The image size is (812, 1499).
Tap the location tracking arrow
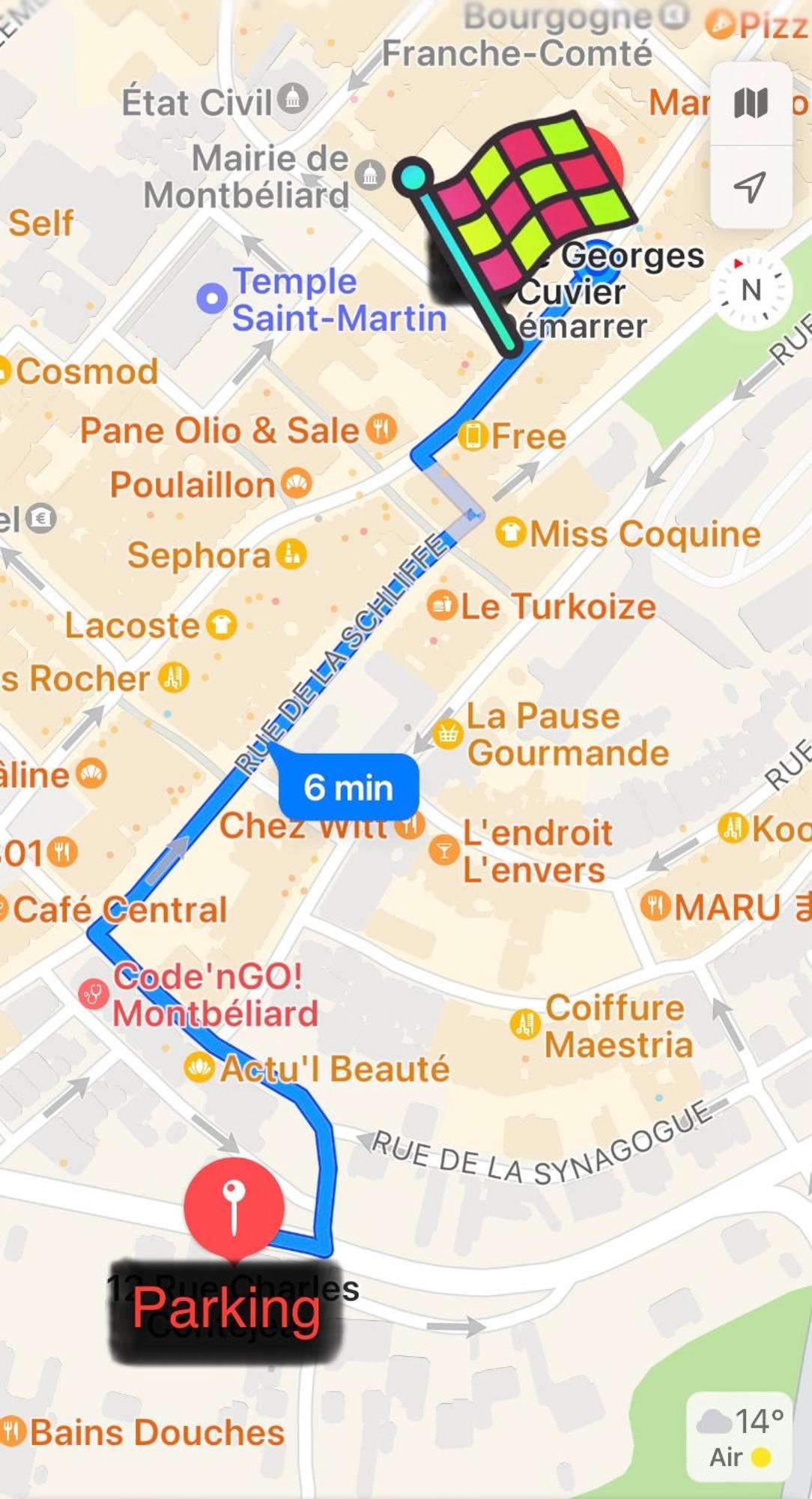[x=751, y=187]
